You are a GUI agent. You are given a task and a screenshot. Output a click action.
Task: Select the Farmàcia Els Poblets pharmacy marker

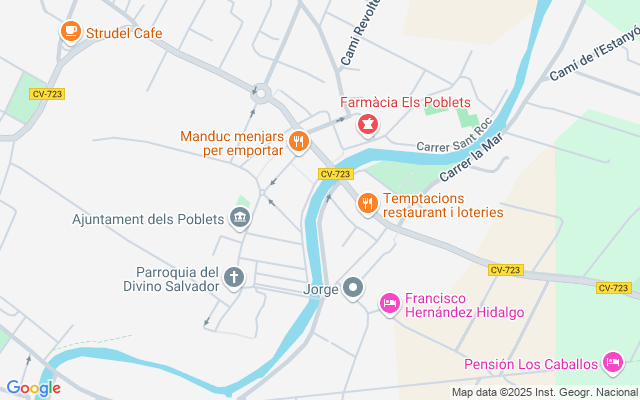click(368, 123)
